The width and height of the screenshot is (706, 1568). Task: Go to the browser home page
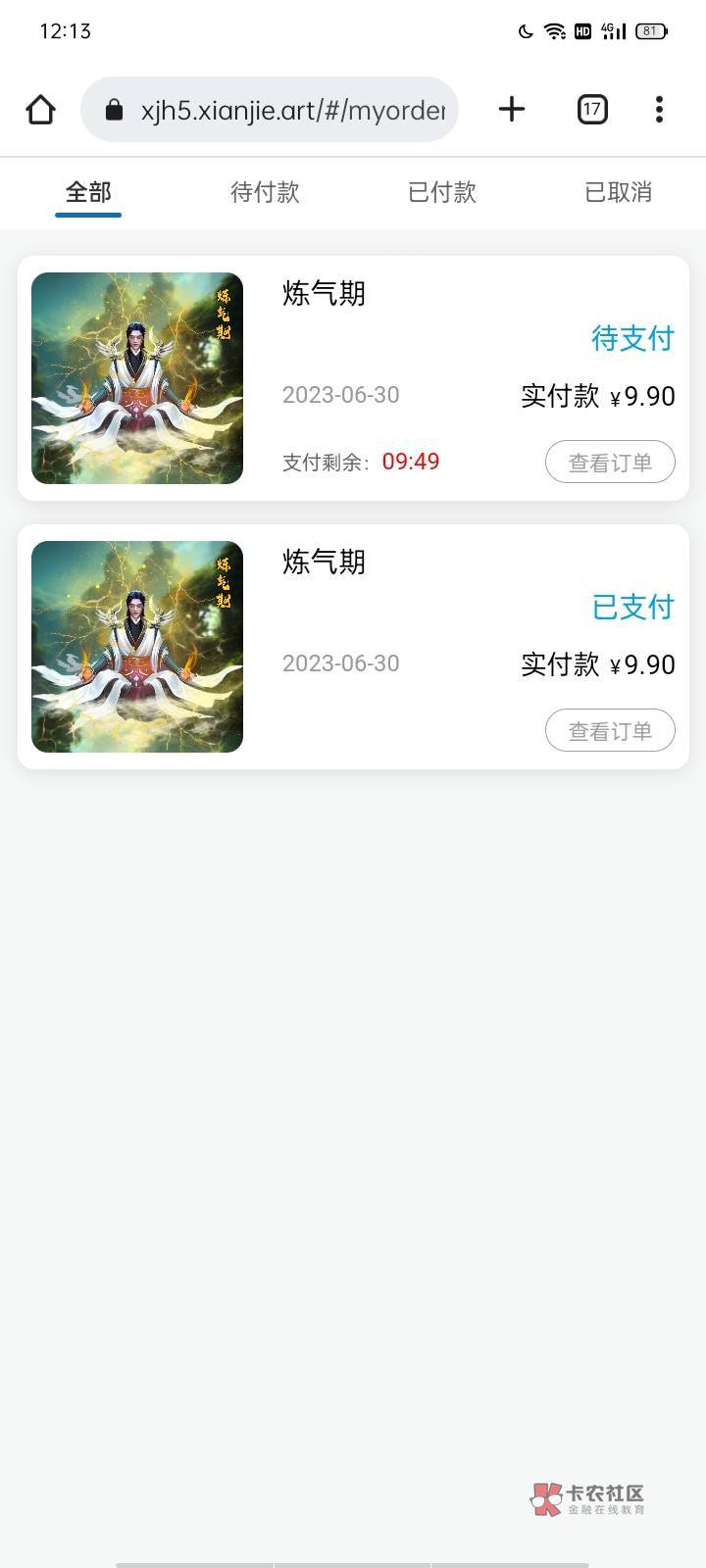[40, 110]
